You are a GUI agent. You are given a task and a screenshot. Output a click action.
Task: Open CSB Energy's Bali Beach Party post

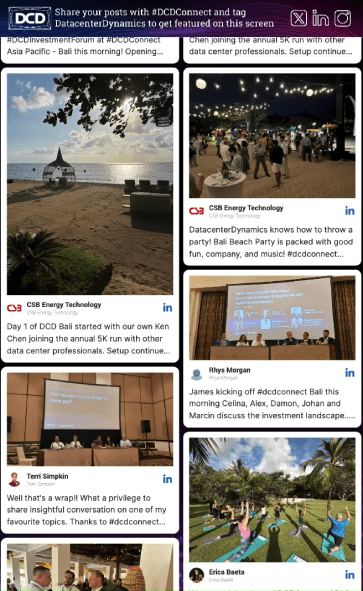[x=272, y=167]
